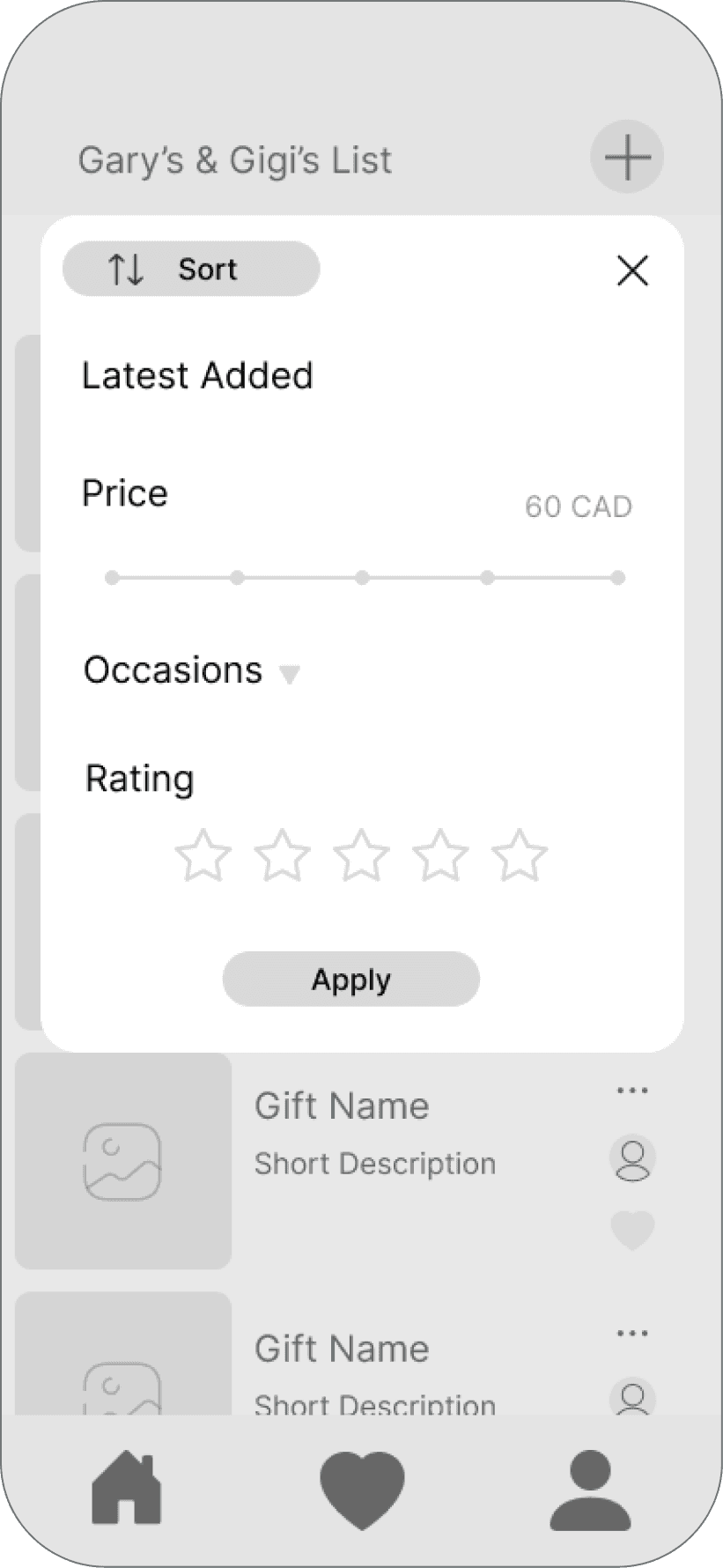Open the profile tab
The height and width of the screenshot is (1568, 723).
pyautogui.click(x=590, y=1490)
